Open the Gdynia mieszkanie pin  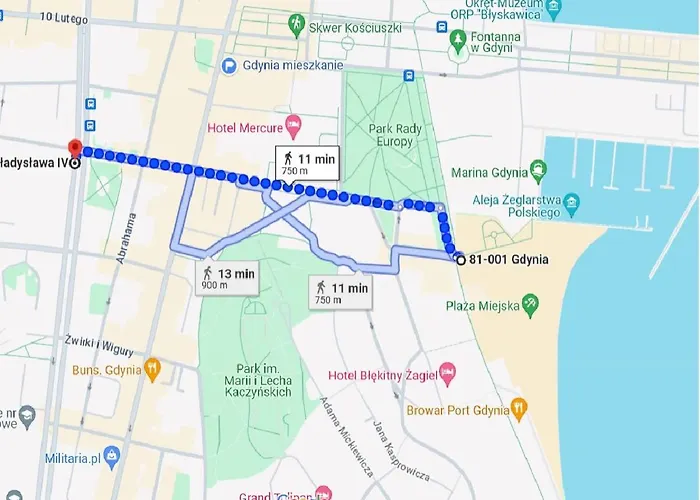point(229,66)
